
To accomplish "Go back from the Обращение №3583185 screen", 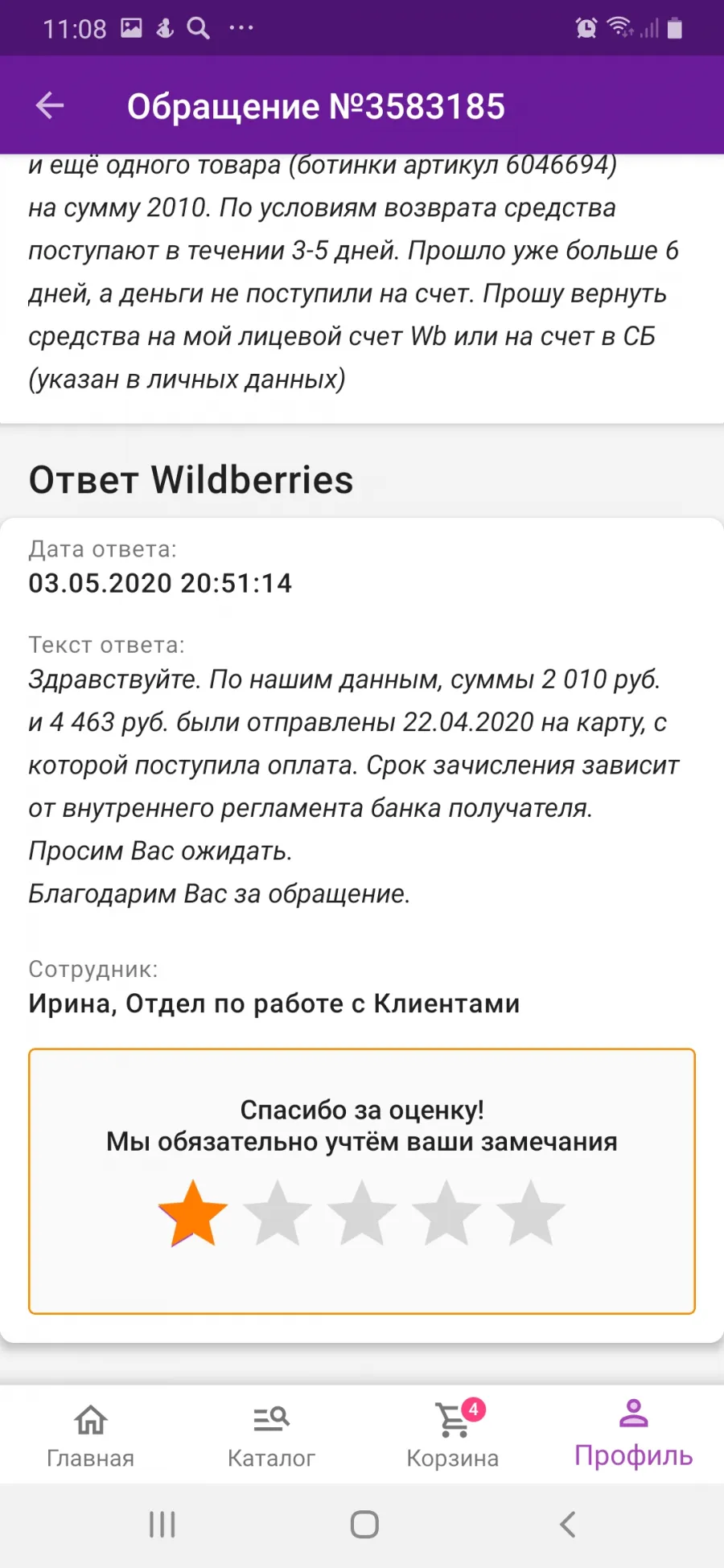I will 50,105.
